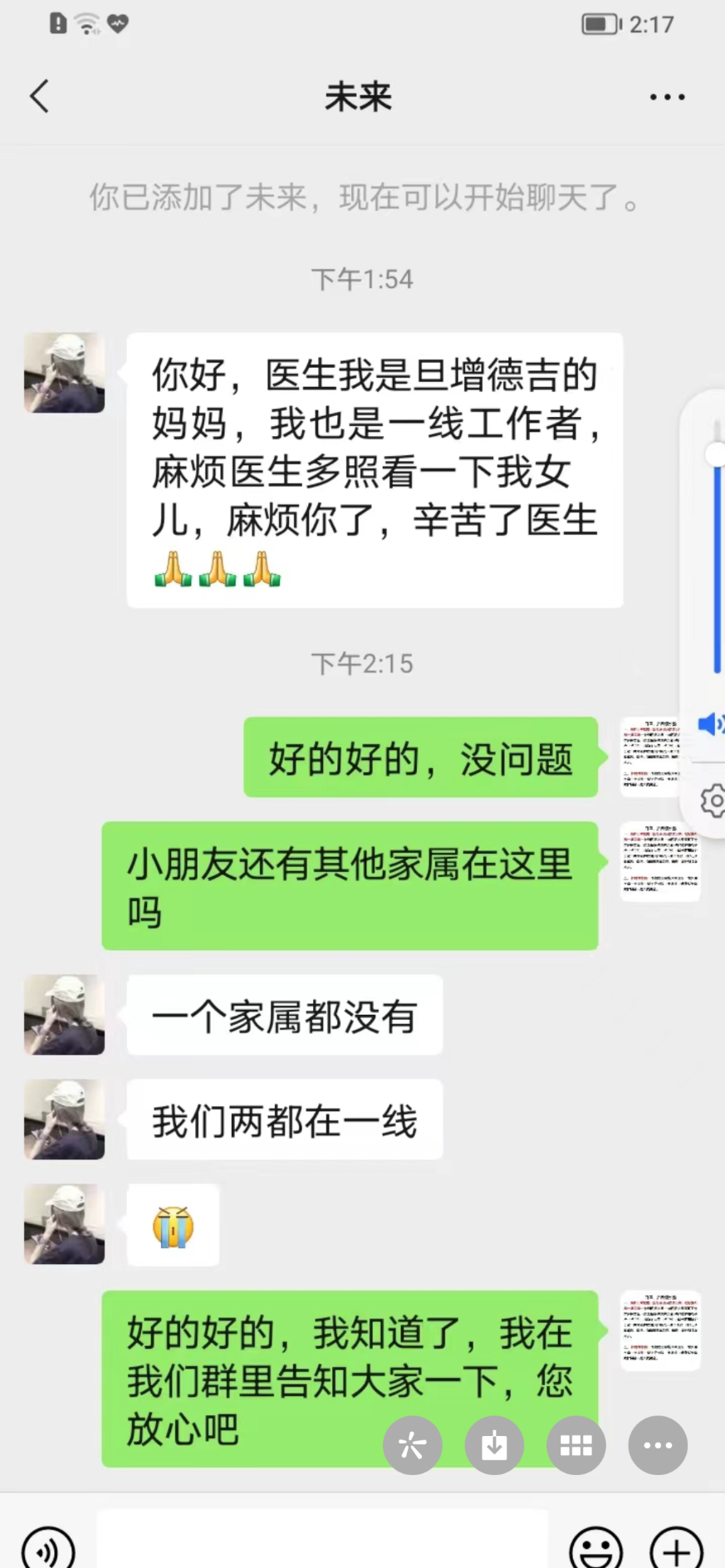Open volume settings gear
The width and height of the screenshot is (725, 1568).
[713, 801]
